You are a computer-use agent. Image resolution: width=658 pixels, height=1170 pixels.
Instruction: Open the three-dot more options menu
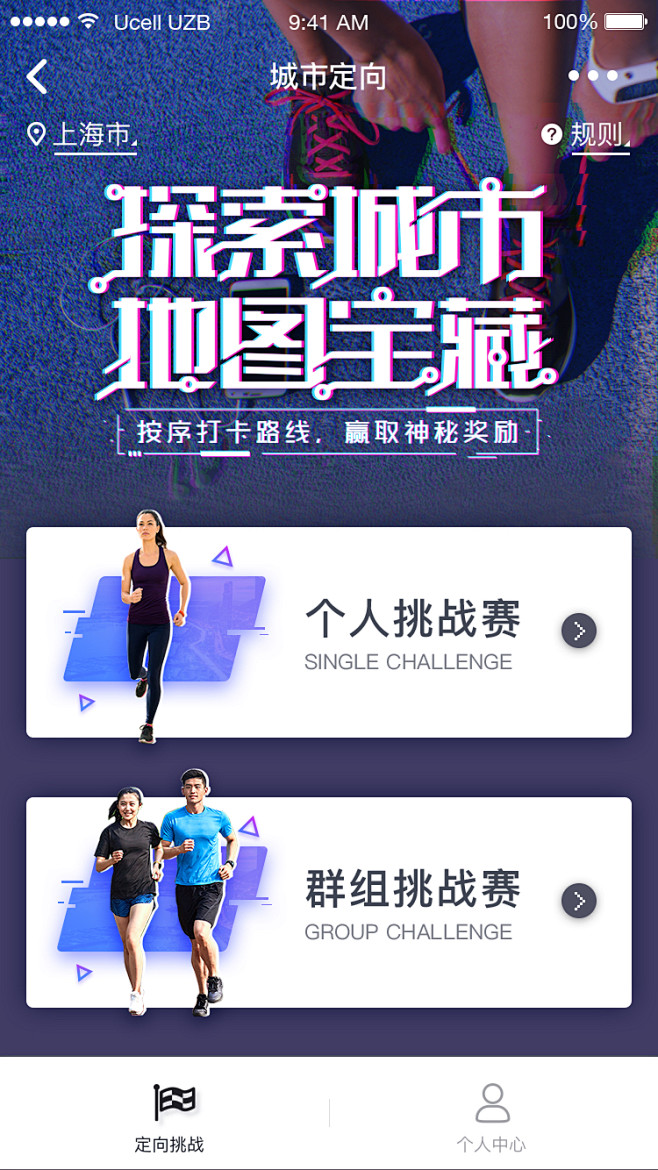pyautogui.click(x=593, y=75)
